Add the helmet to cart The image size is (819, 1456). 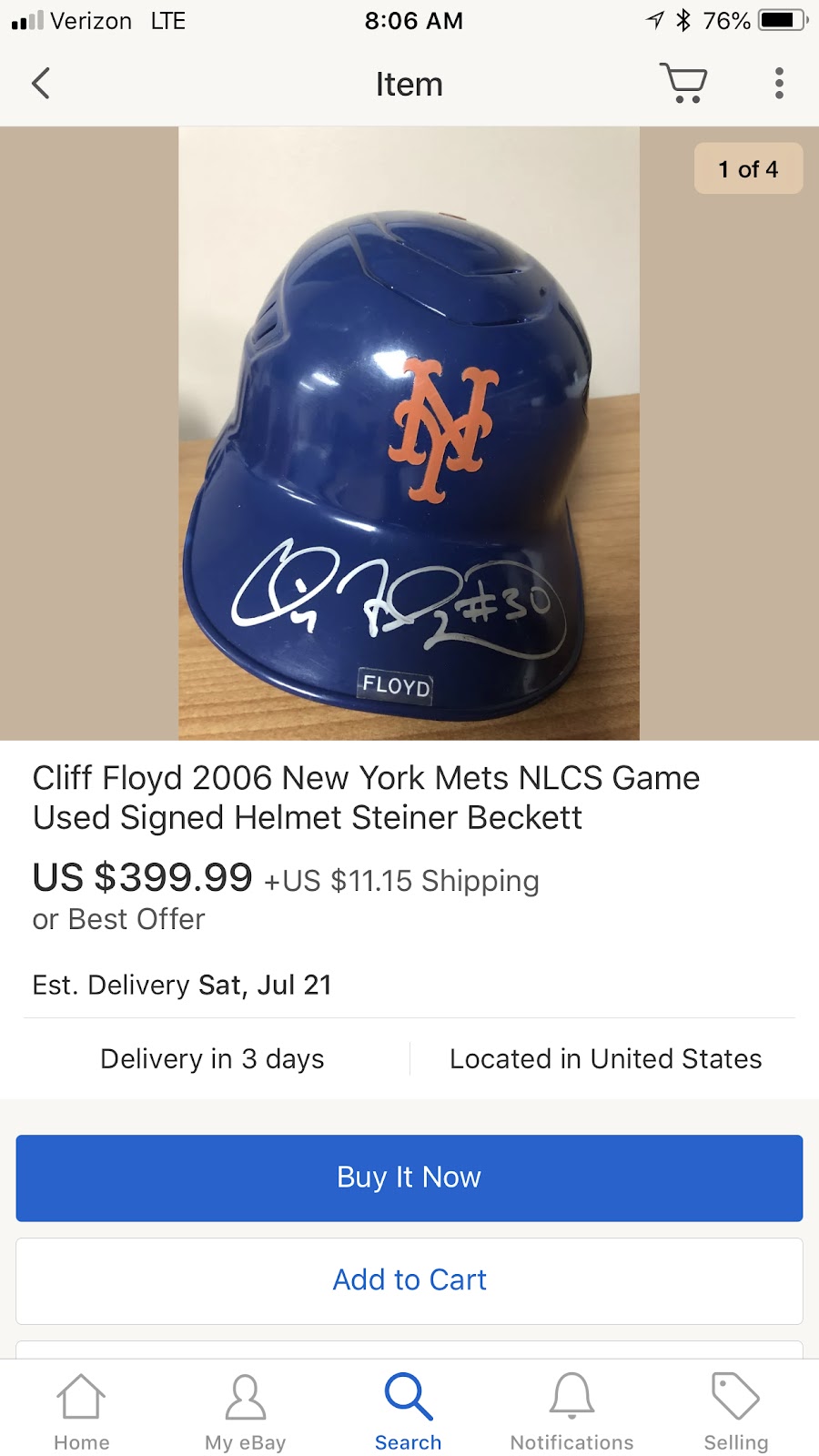point(409,1279)
